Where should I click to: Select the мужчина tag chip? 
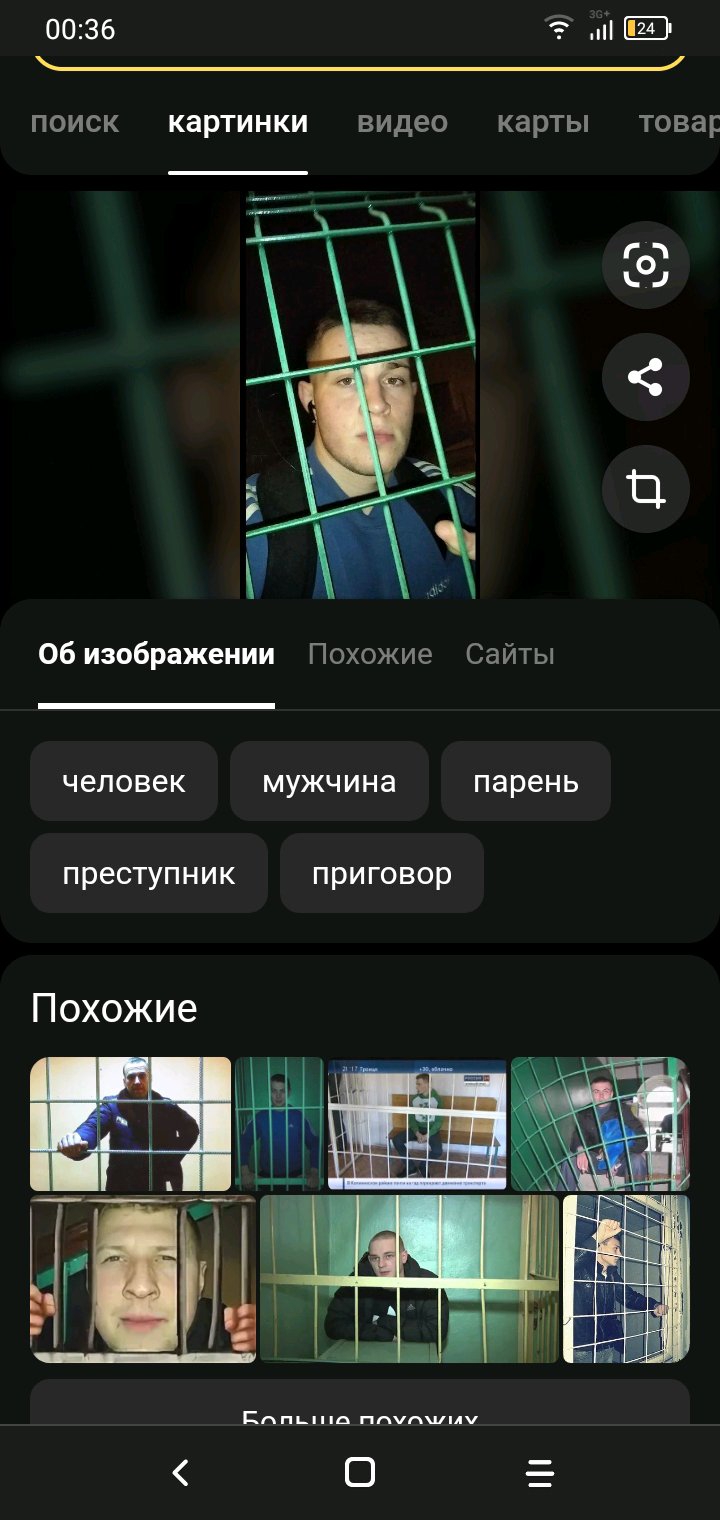(x=329, y=781)
